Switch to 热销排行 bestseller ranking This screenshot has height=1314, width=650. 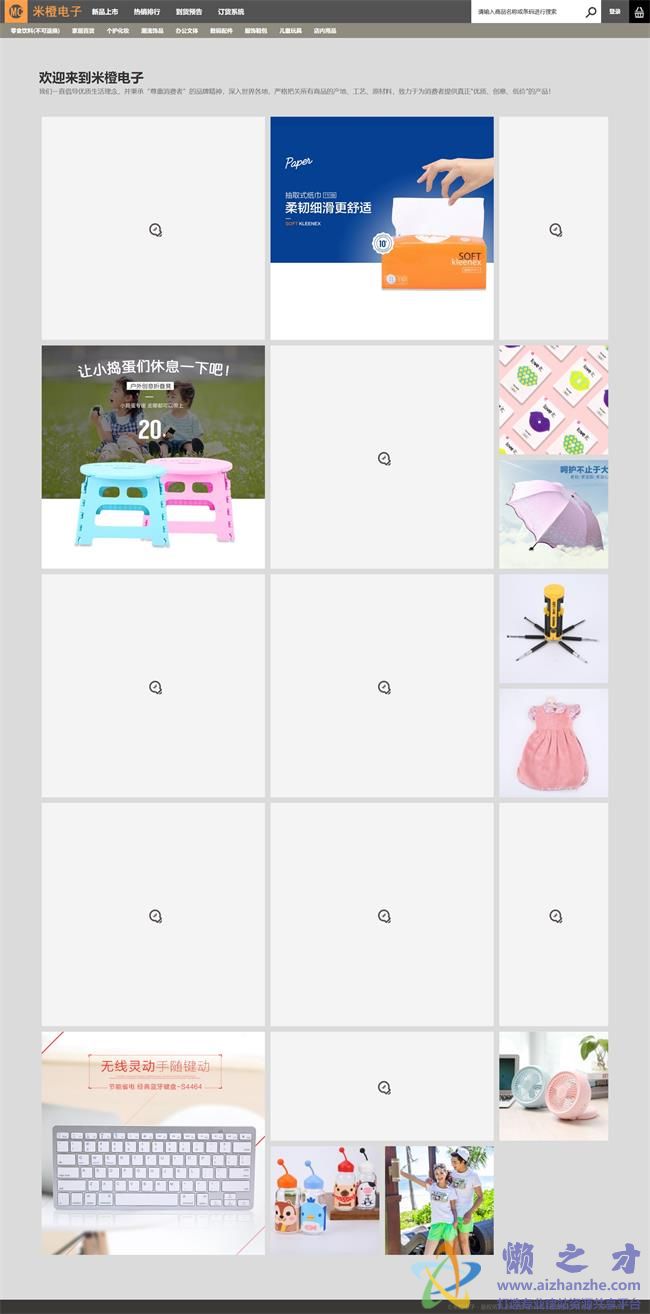point(147,12)
